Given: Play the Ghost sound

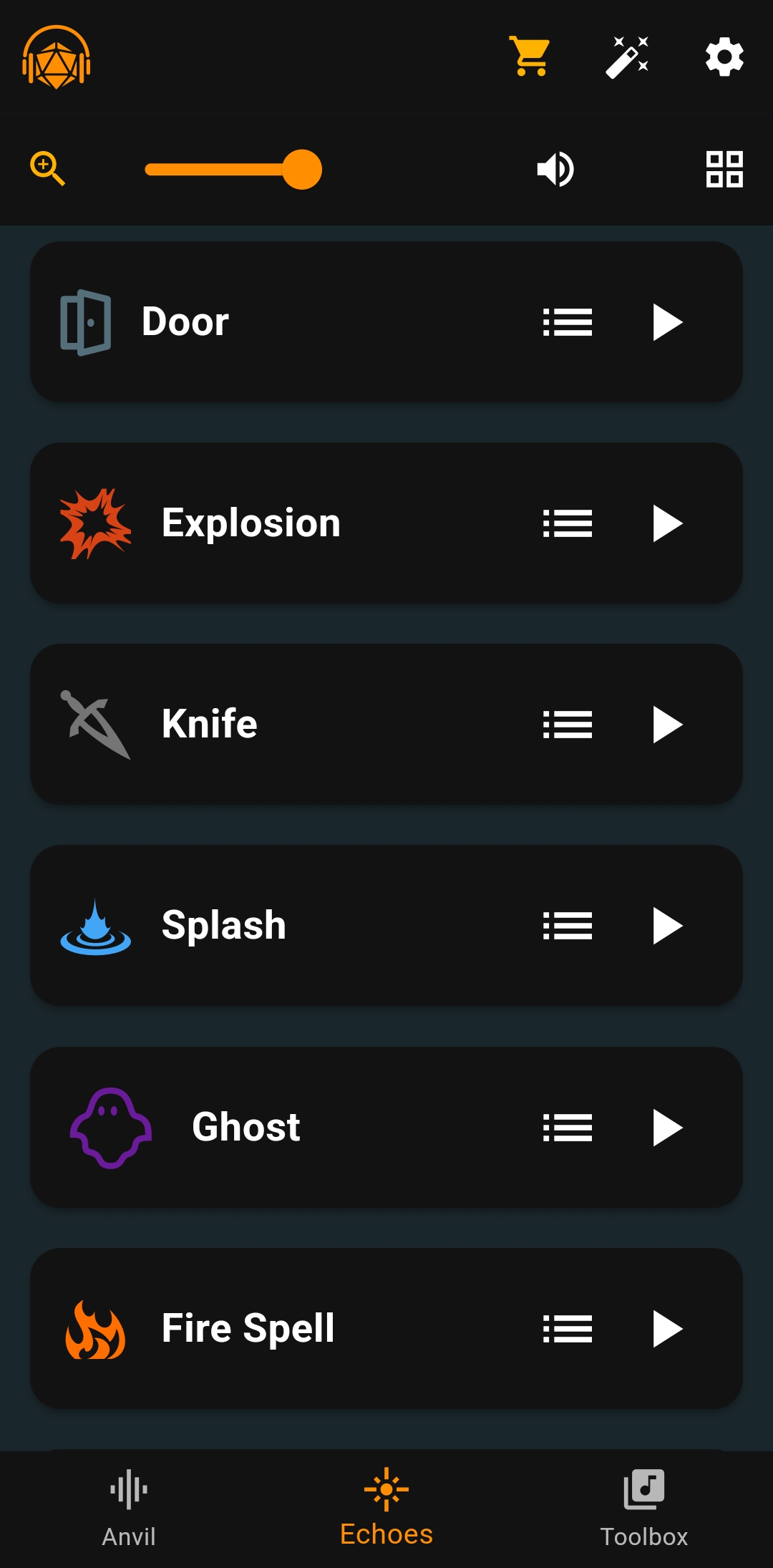Looking at the screenshot, I should point(667,1128).
